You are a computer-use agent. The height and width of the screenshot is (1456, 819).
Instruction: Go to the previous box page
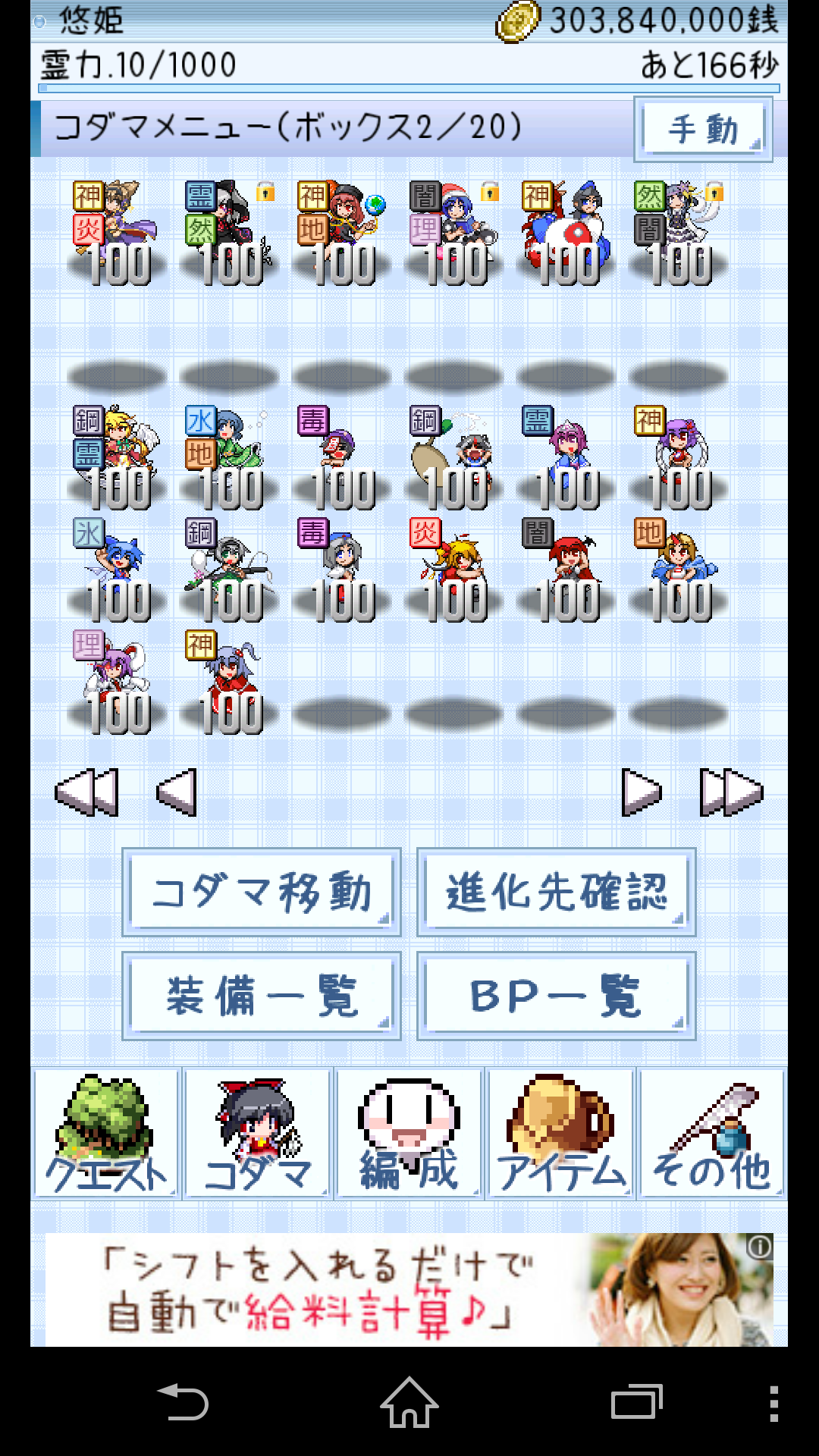click(177, 792)
